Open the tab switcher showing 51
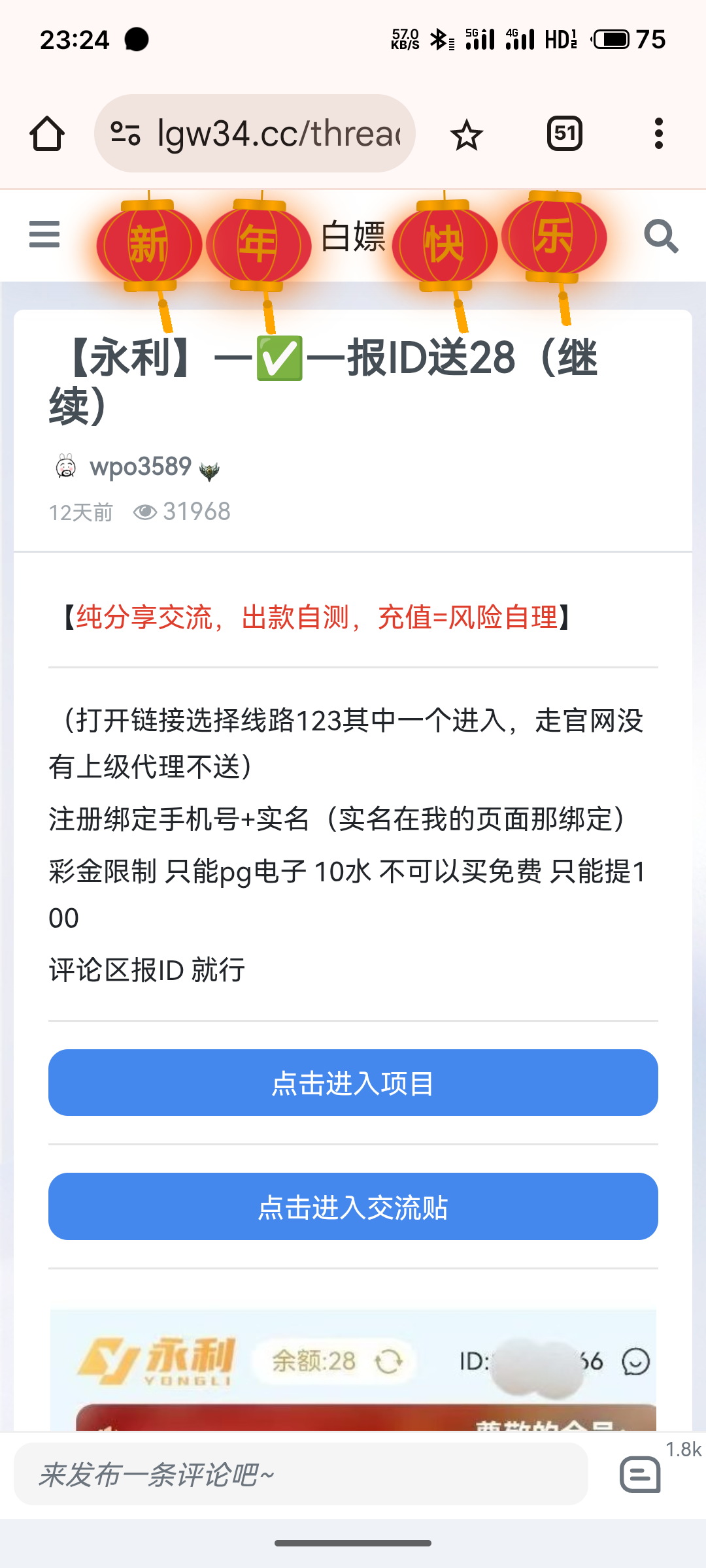Image resolution: width=706 pixels, height=1568 pixels. (565, 134)
